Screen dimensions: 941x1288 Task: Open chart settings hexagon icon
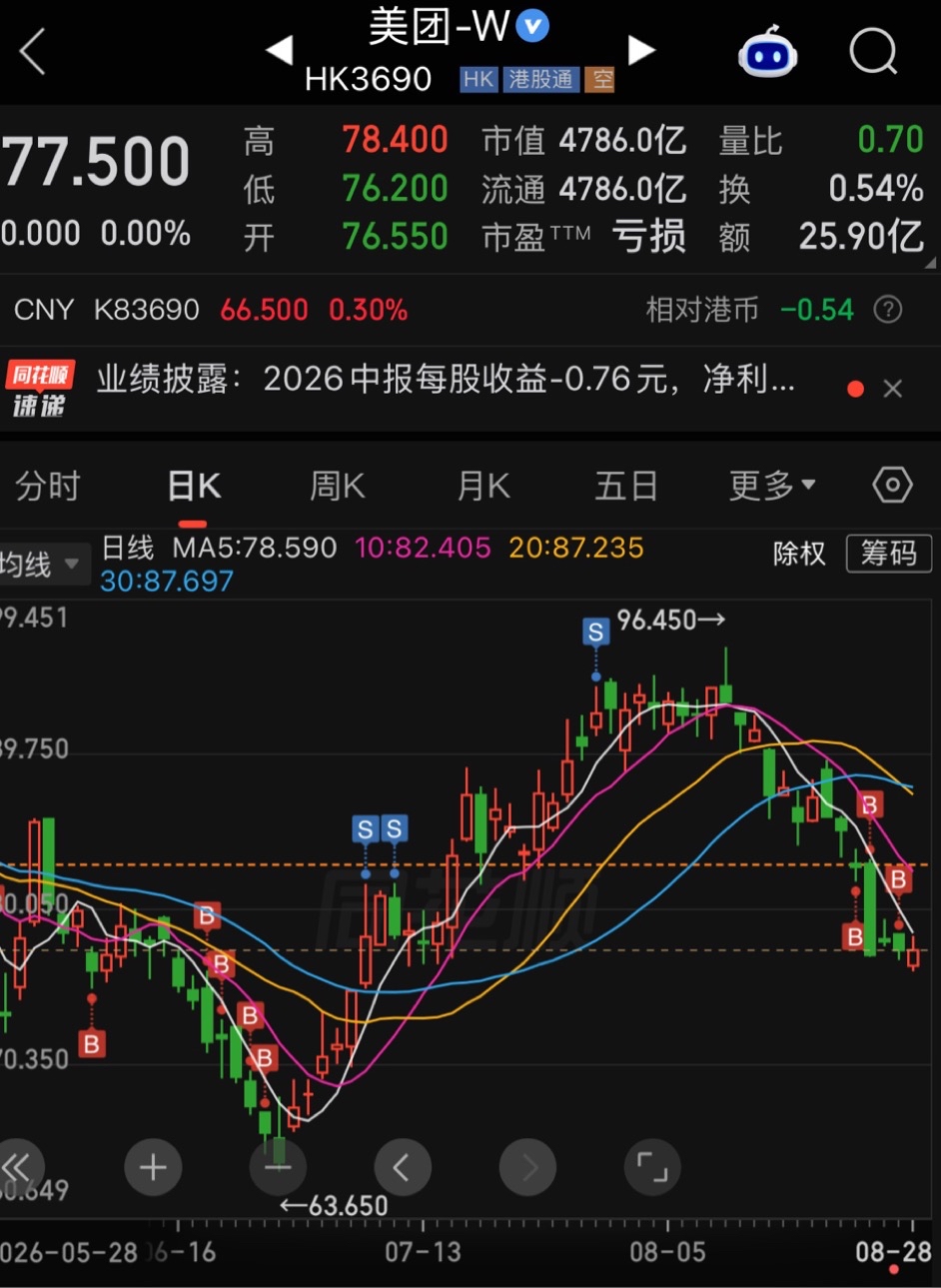click(892, 486)
